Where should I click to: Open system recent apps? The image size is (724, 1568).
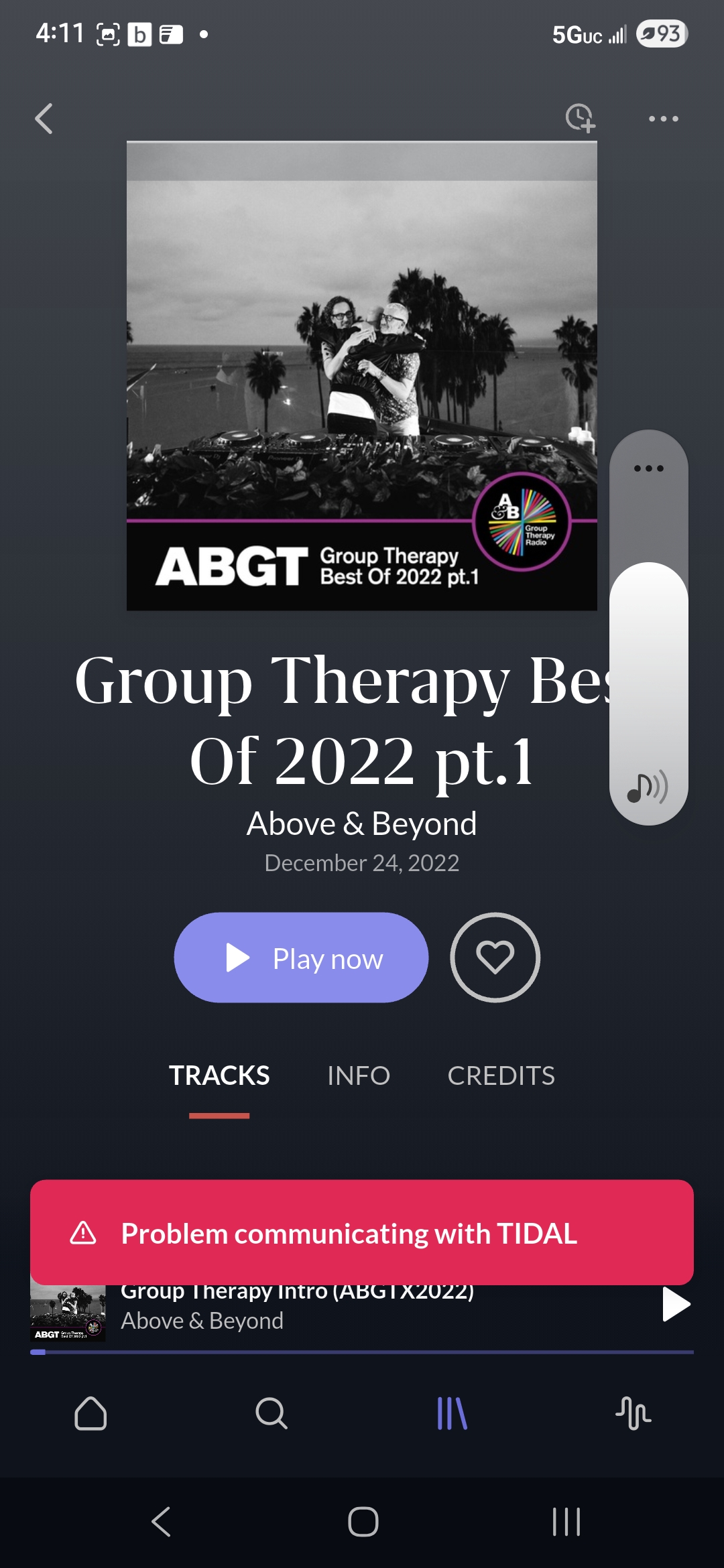point(566,1522)
